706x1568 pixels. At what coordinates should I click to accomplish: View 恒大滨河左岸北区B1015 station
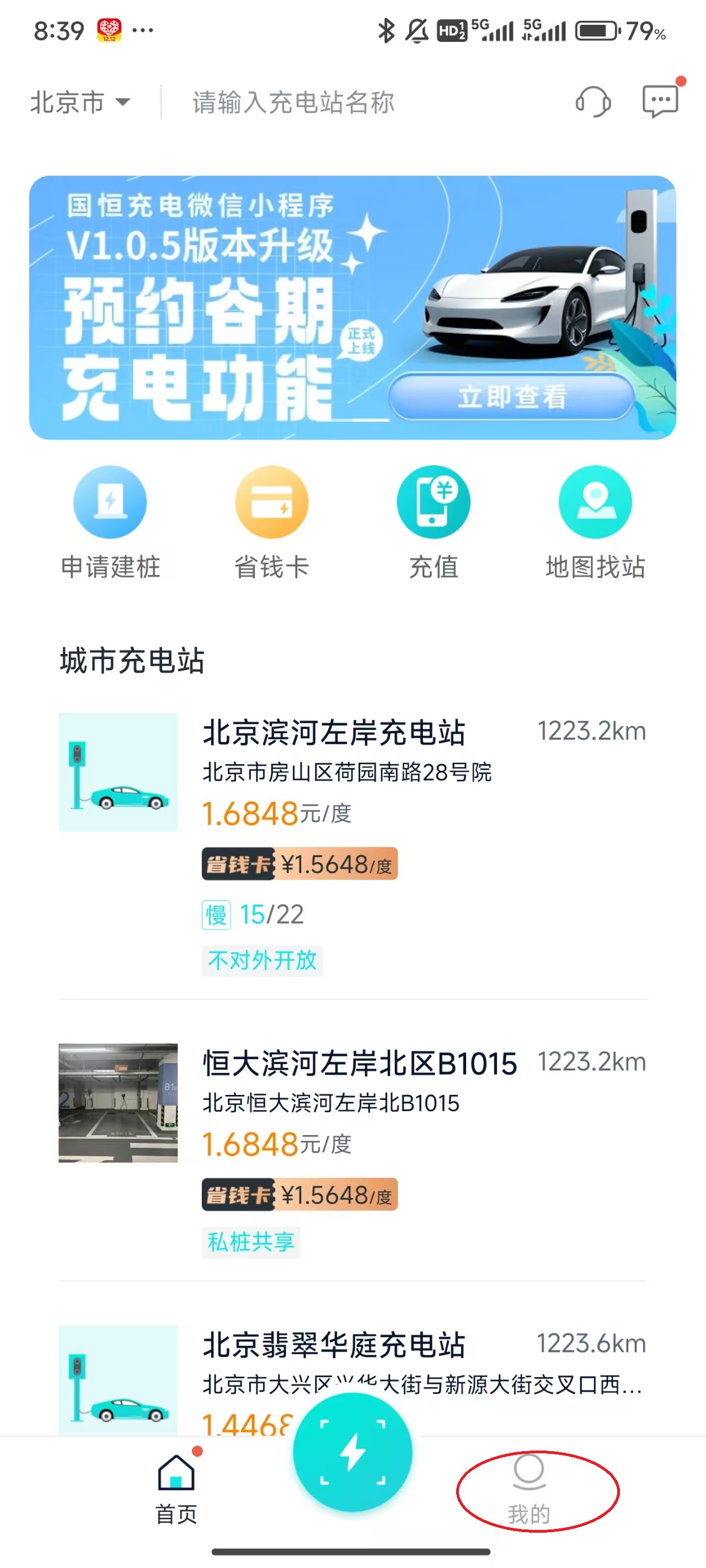(360, 1064)
